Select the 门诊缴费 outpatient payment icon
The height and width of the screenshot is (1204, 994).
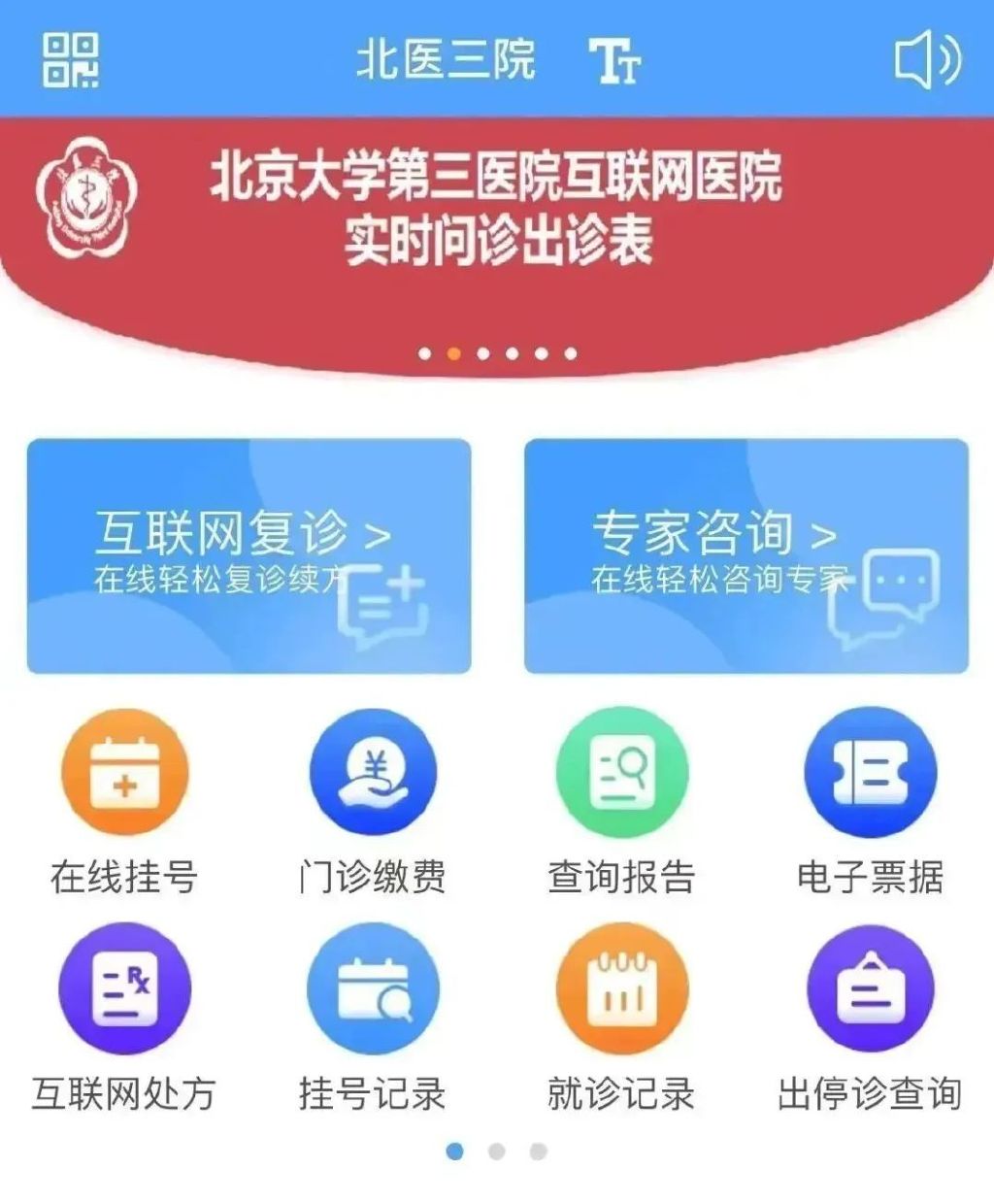(x=374, y=771)
